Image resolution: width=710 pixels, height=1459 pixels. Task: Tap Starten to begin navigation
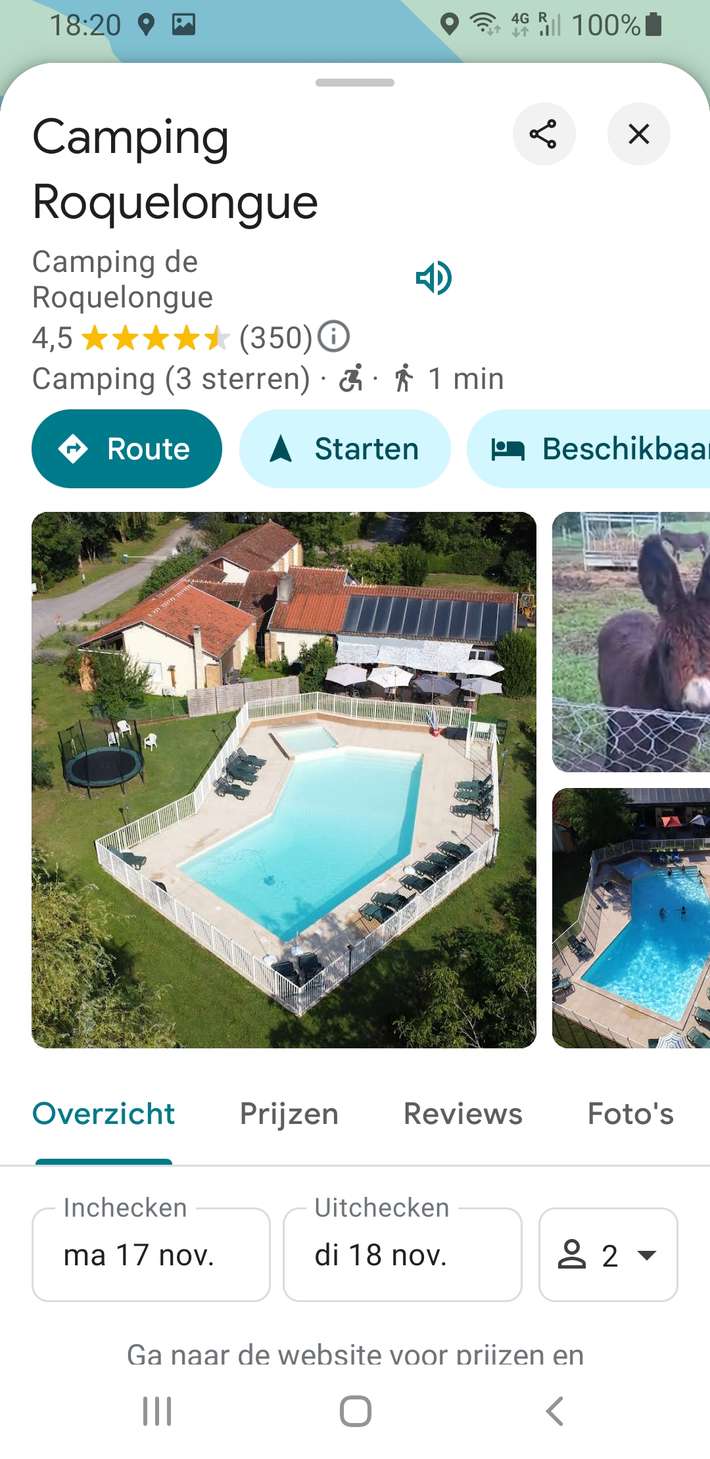click(344, 449)
